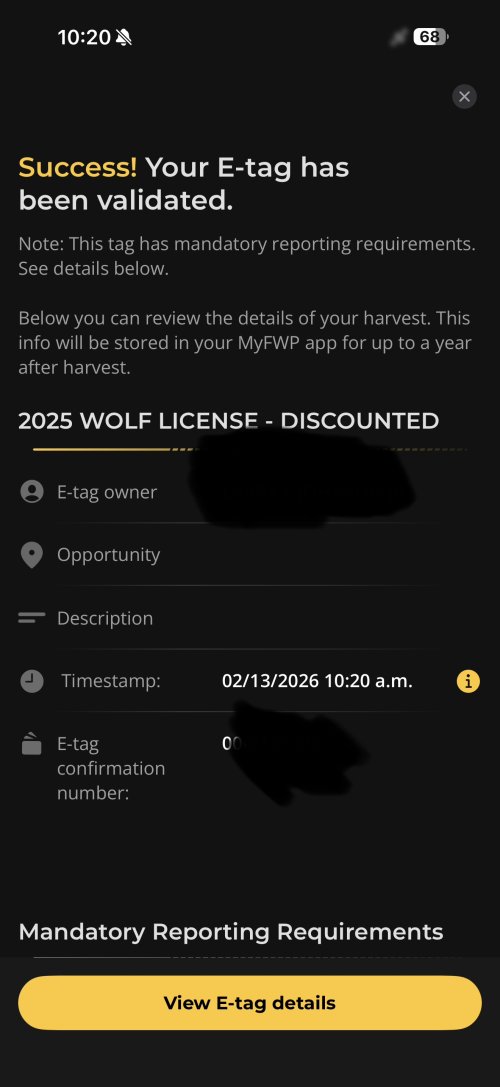
Task: Open the timestamp info icon
Action: [468, 681]
